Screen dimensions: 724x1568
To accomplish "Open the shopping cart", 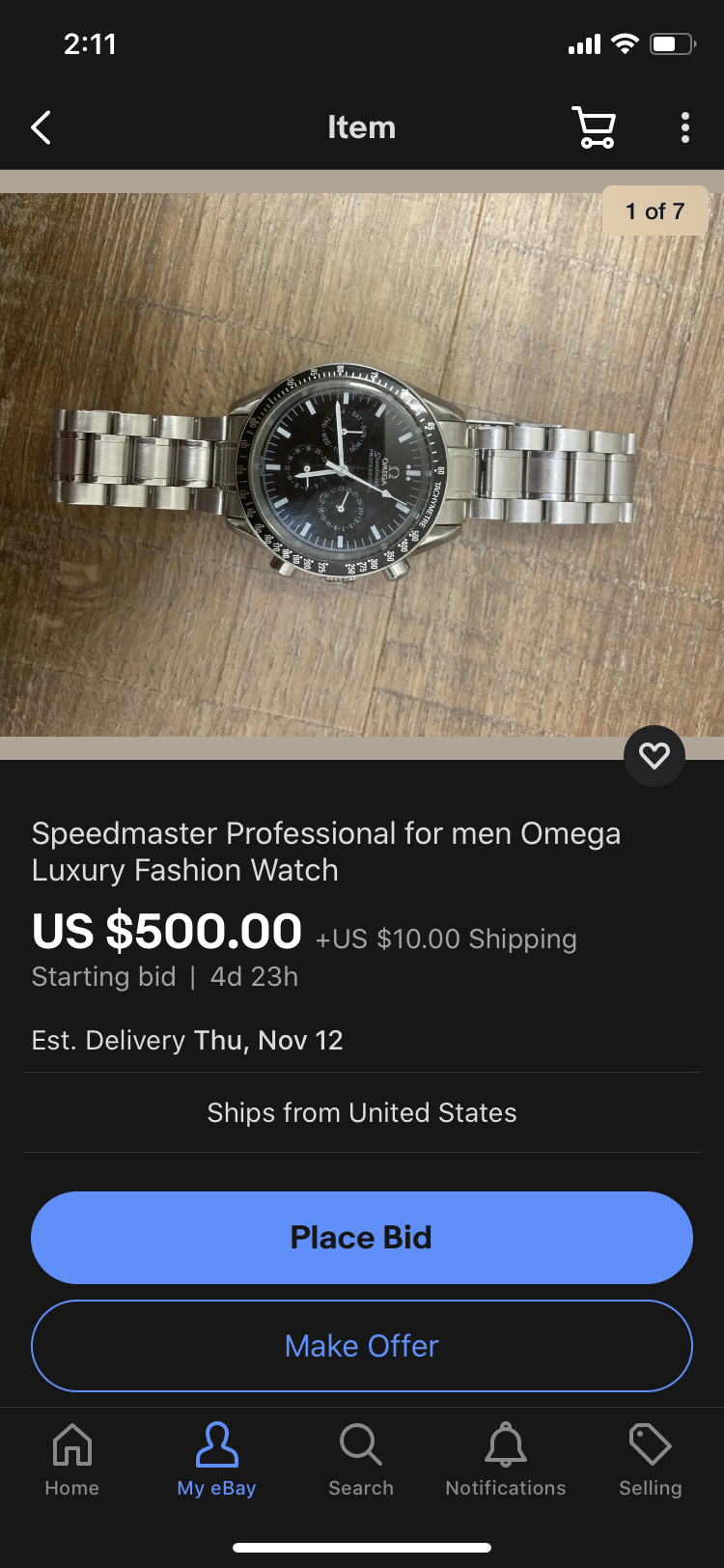I will click(x=594, y=127).
